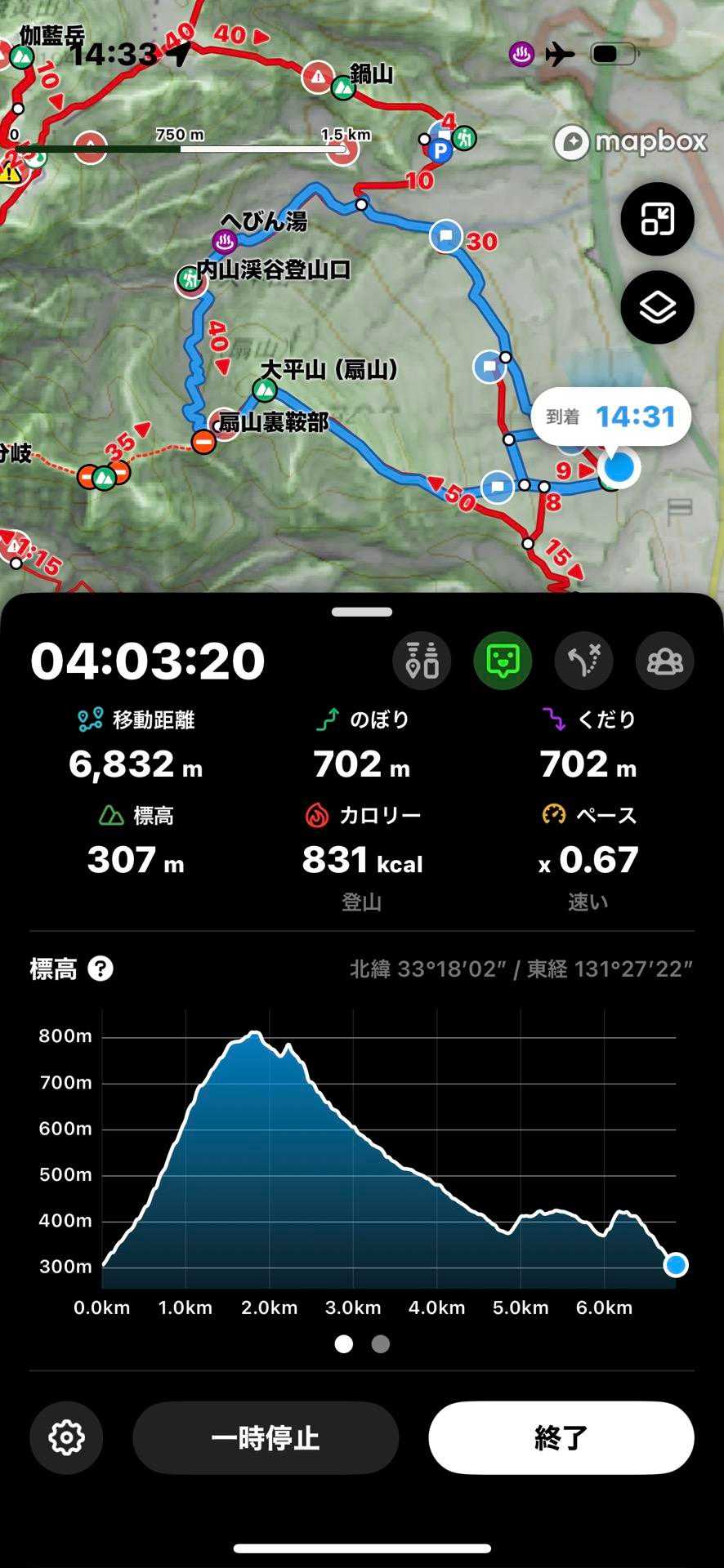Screen dimensions: 724x1568
Task: Tap the pin and phone location icon
Action: (422, 661)
